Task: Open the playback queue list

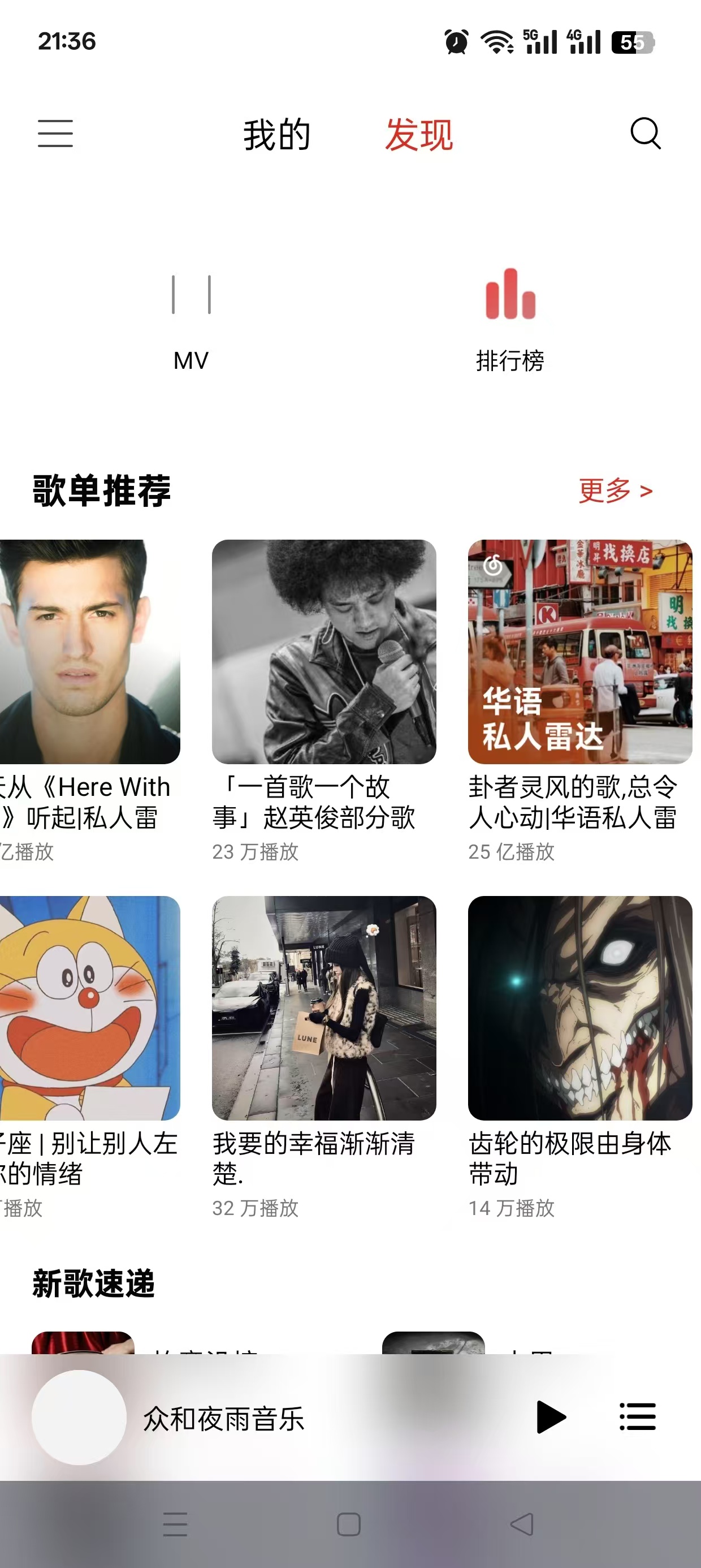Action: click(x=637, y=1417)
